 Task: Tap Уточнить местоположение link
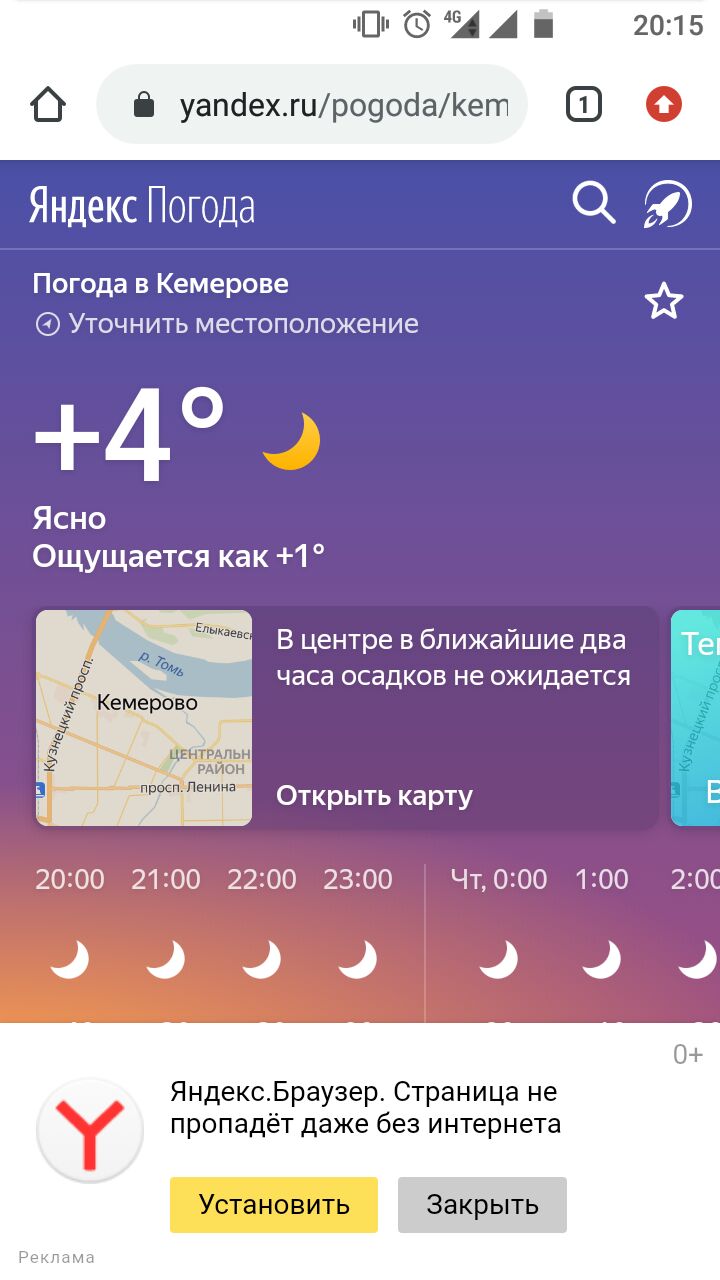[x=227, y=324]
